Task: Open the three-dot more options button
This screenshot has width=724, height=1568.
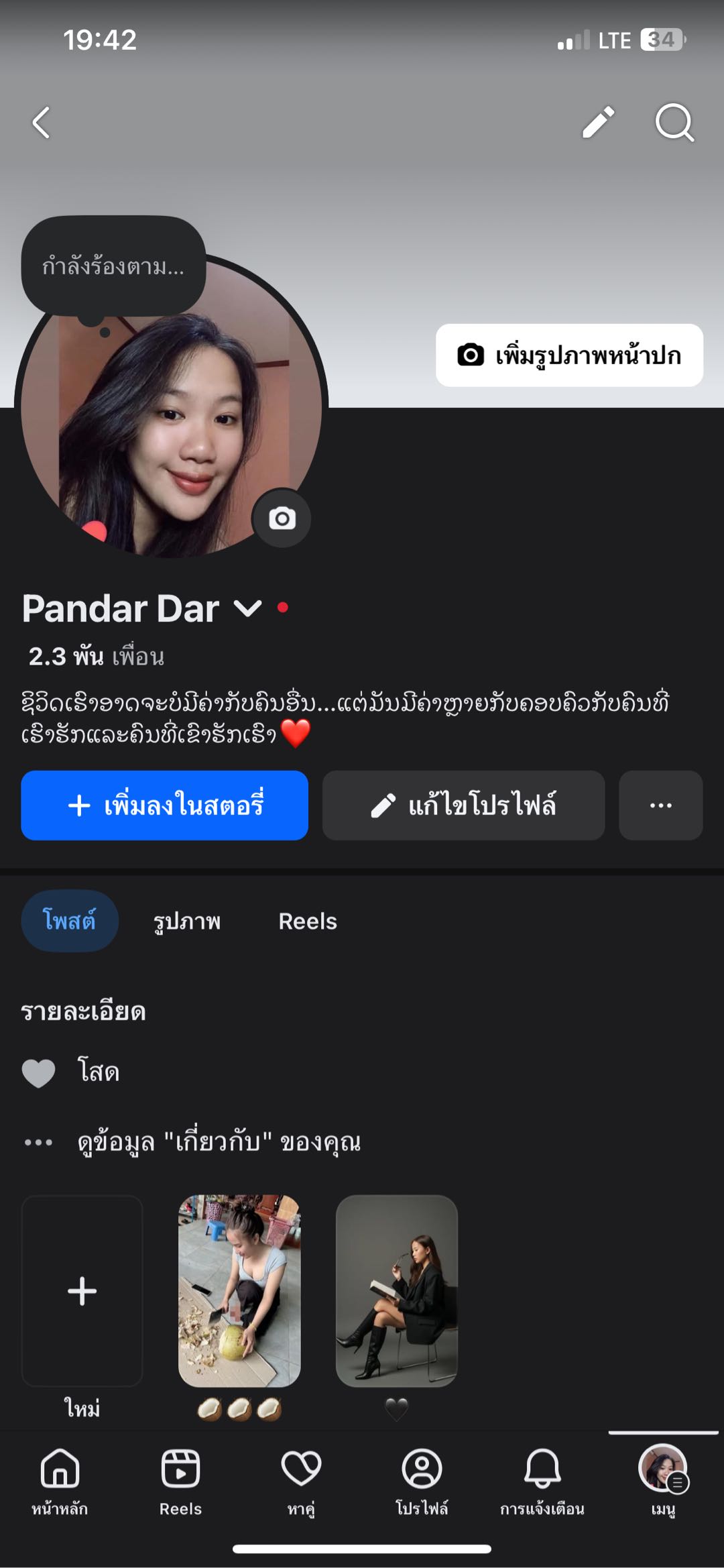Action: point(660,805)
